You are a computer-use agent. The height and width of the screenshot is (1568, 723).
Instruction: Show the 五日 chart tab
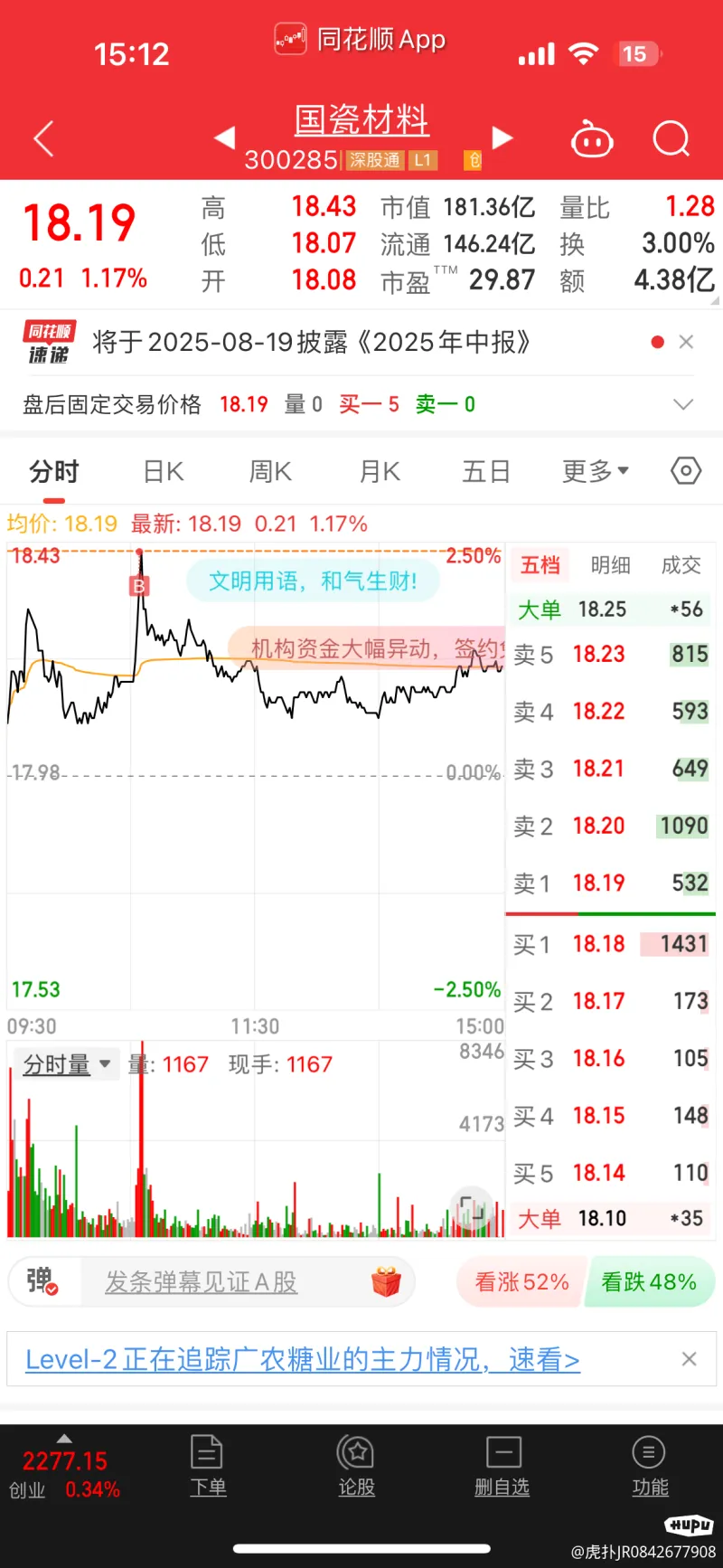[486, 471]
